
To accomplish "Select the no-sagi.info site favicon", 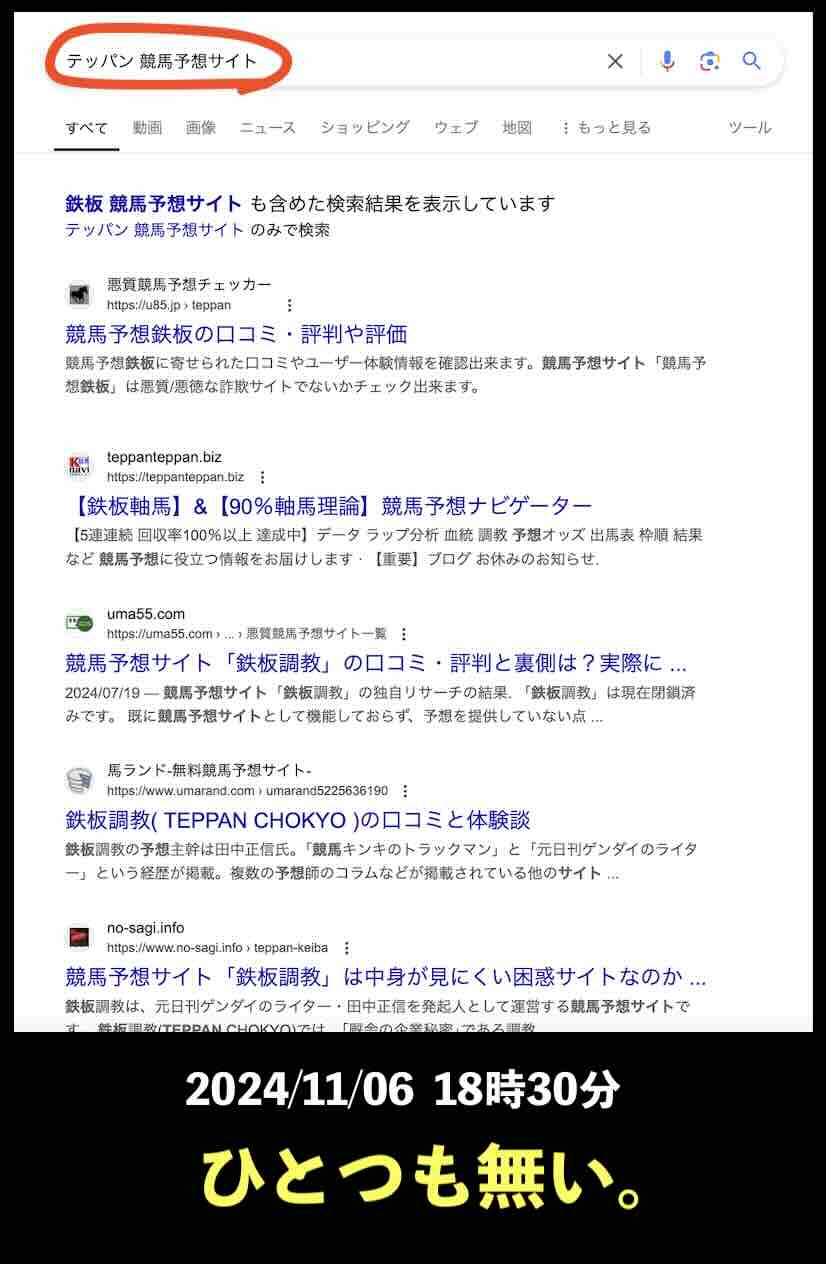I will click(x=81, y=938).
